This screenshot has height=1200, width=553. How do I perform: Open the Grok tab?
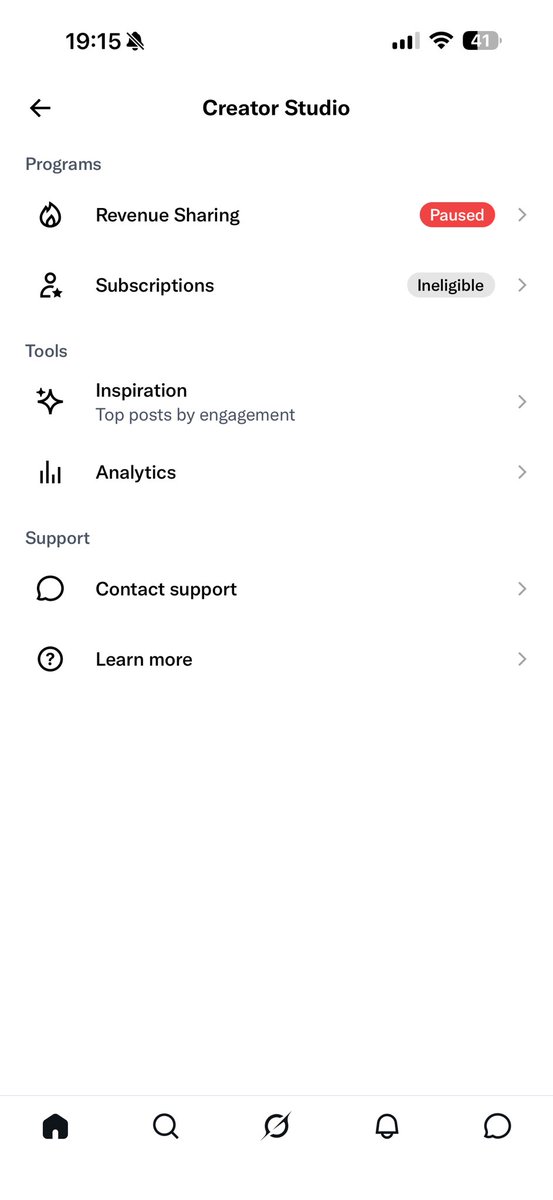276,1126
